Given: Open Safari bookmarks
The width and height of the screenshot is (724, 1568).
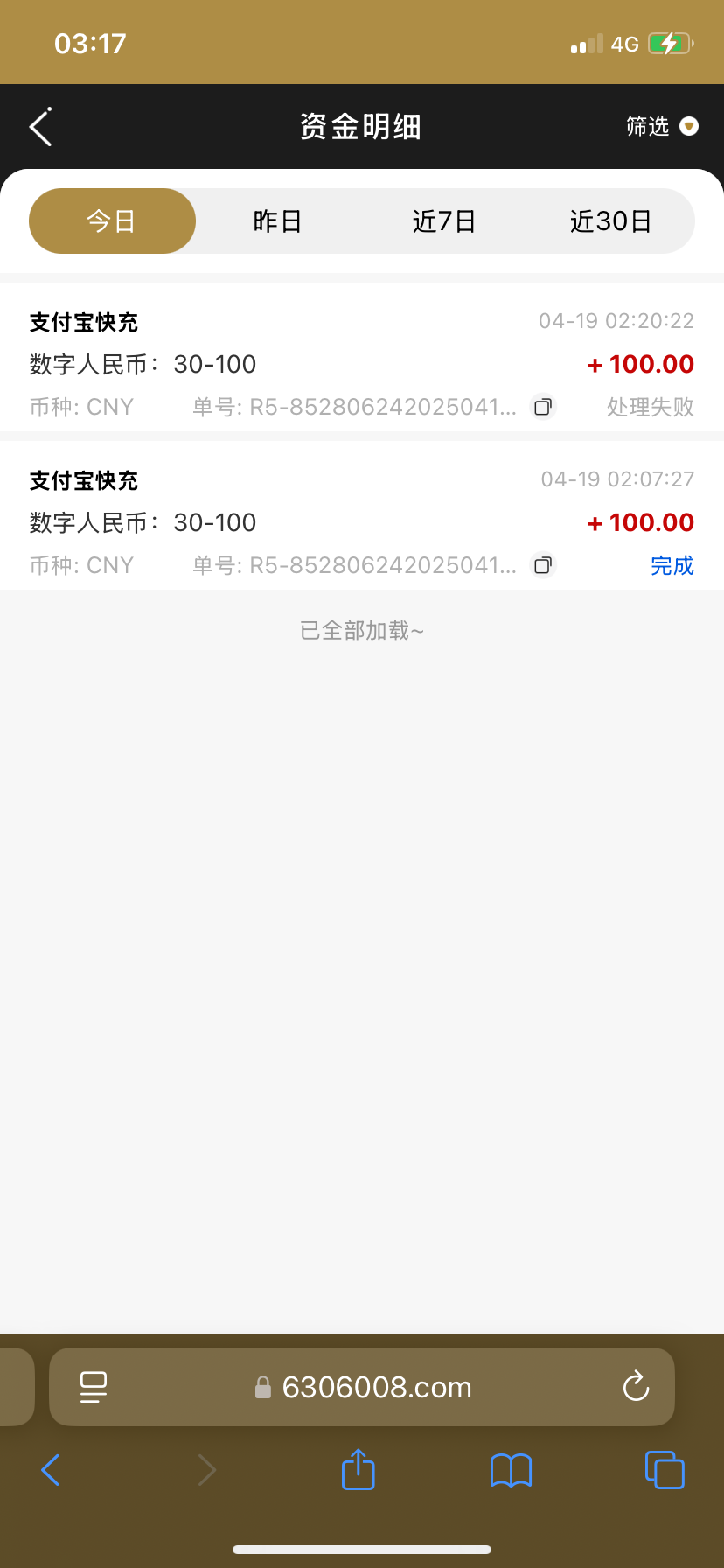Looking at the screenshot, I should [x=512, y=1470].
